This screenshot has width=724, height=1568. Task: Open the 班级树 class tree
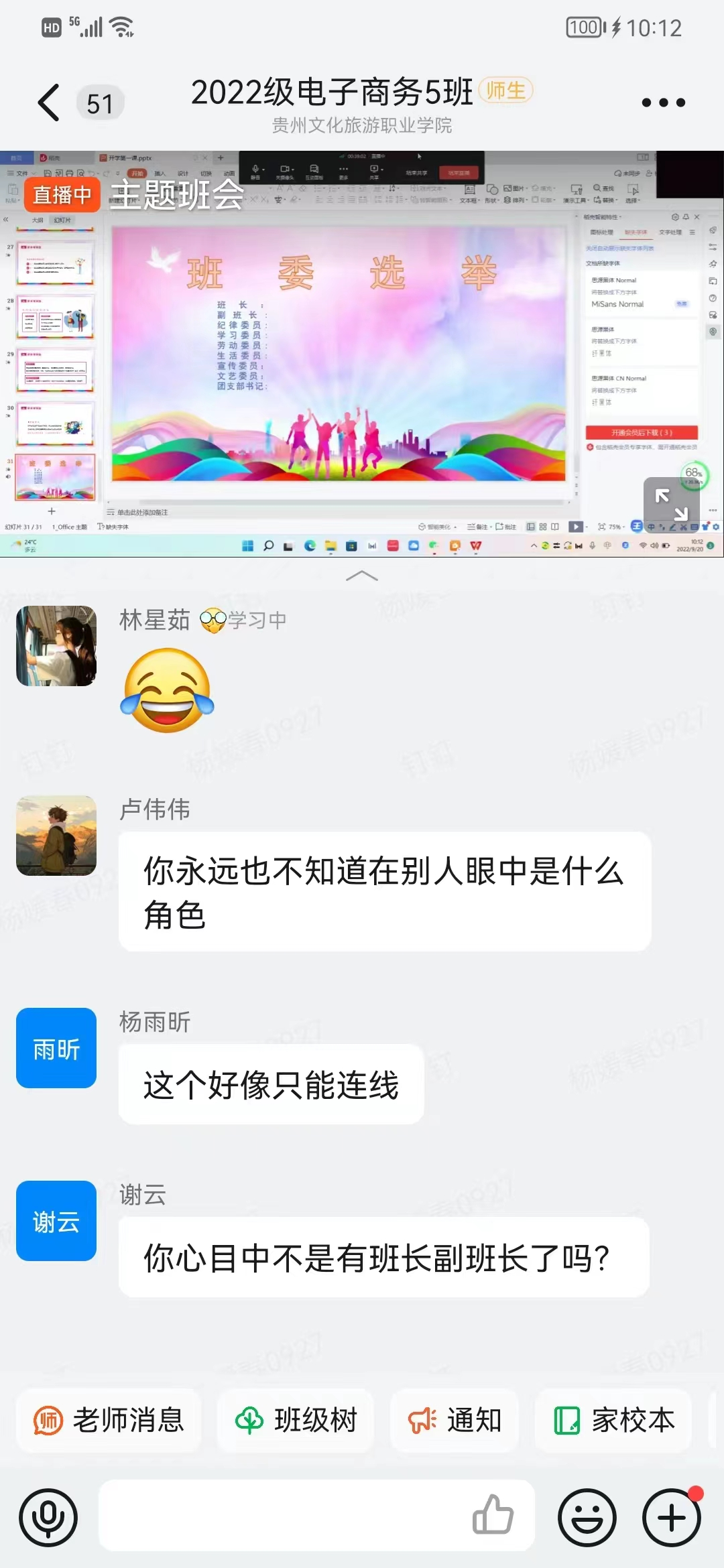click(296, 1420)
